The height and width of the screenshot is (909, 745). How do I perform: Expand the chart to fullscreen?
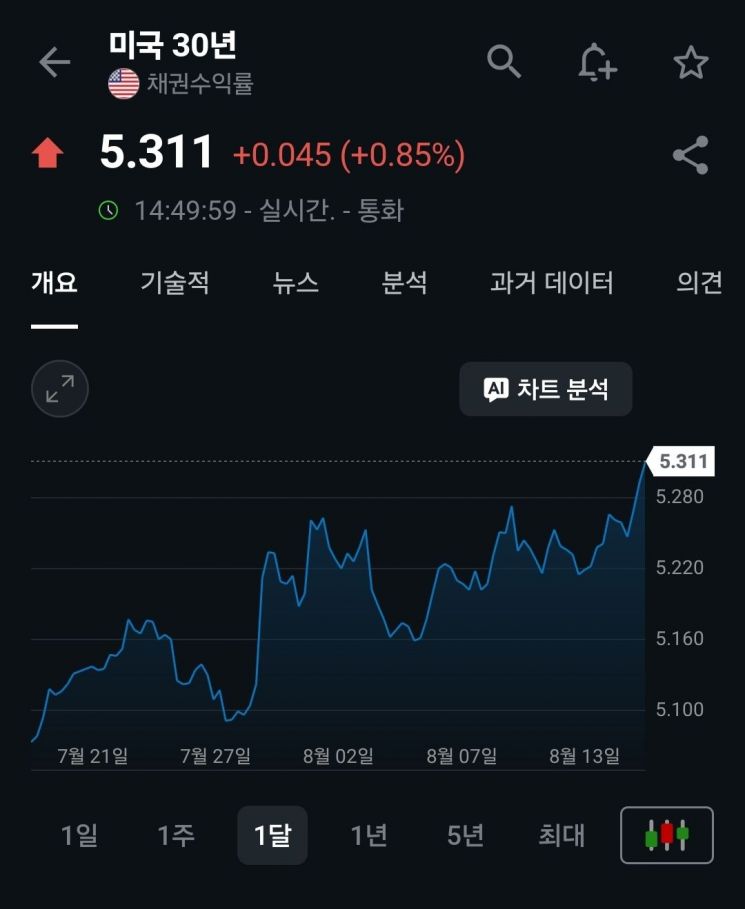[x=60, y=388]
